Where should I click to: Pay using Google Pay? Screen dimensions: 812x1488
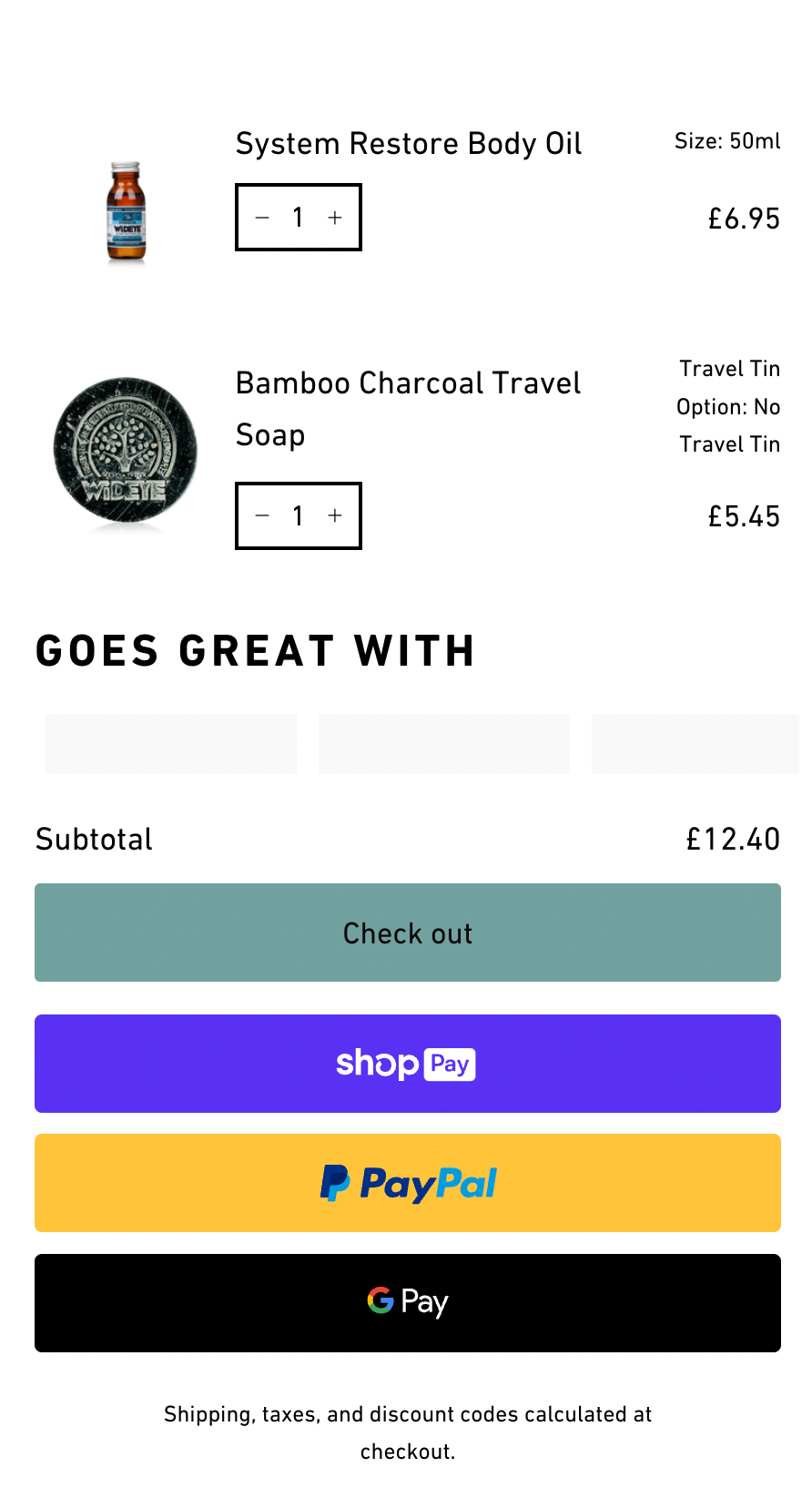(x=408, y=1302)
